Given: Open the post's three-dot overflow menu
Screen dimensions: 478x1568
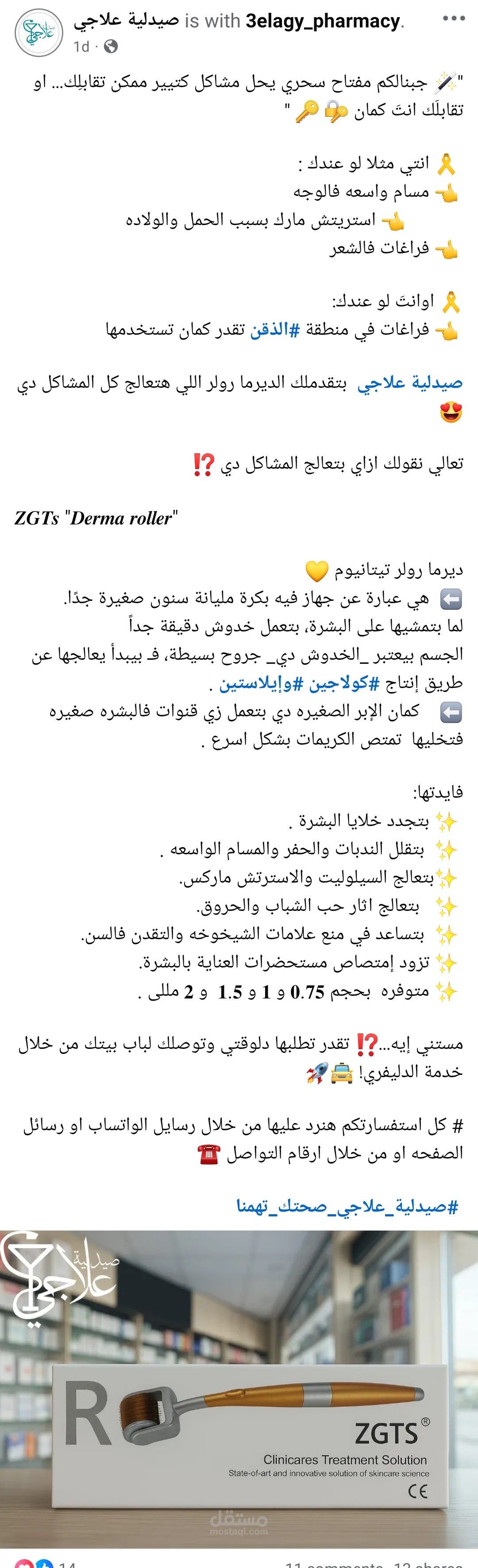Looking at the screenshot, I should [454, 19].
